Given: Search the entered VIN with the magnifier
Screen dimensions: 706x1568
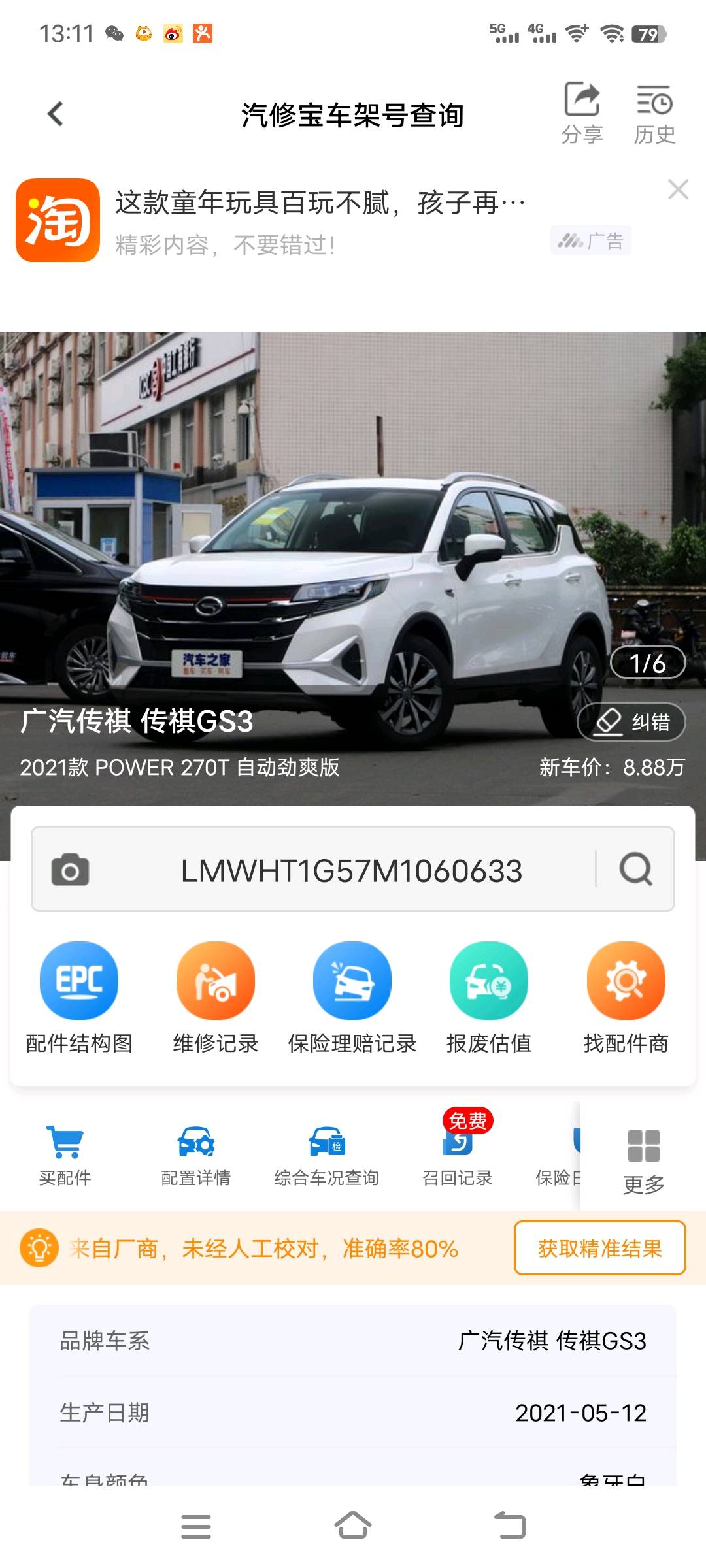Looking at the screenshot, I should [x=636, y=870].
